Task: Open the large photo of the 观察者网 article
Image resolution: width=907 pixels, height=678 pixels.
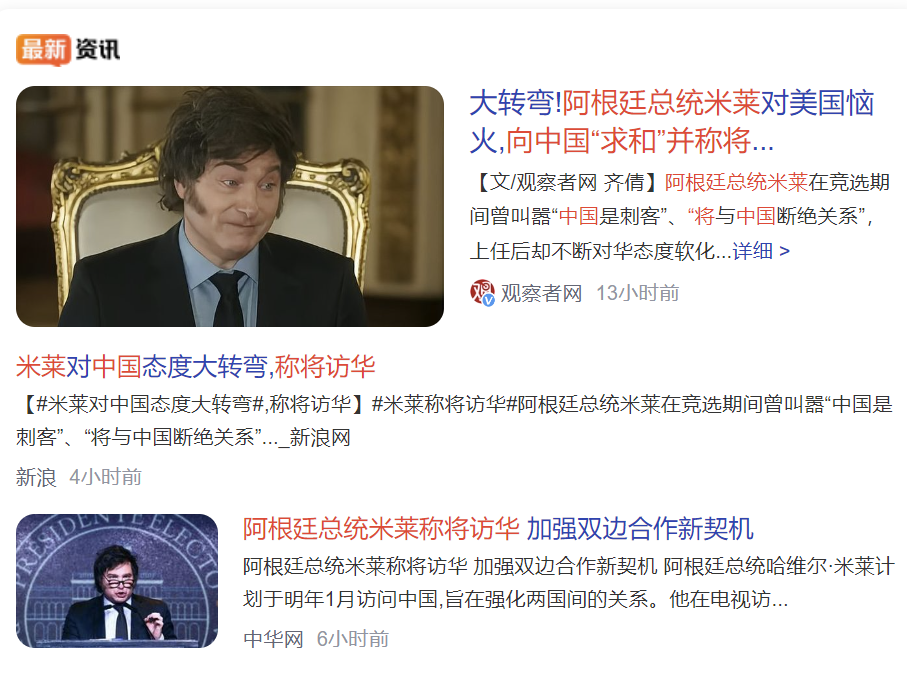Action: 230,206
